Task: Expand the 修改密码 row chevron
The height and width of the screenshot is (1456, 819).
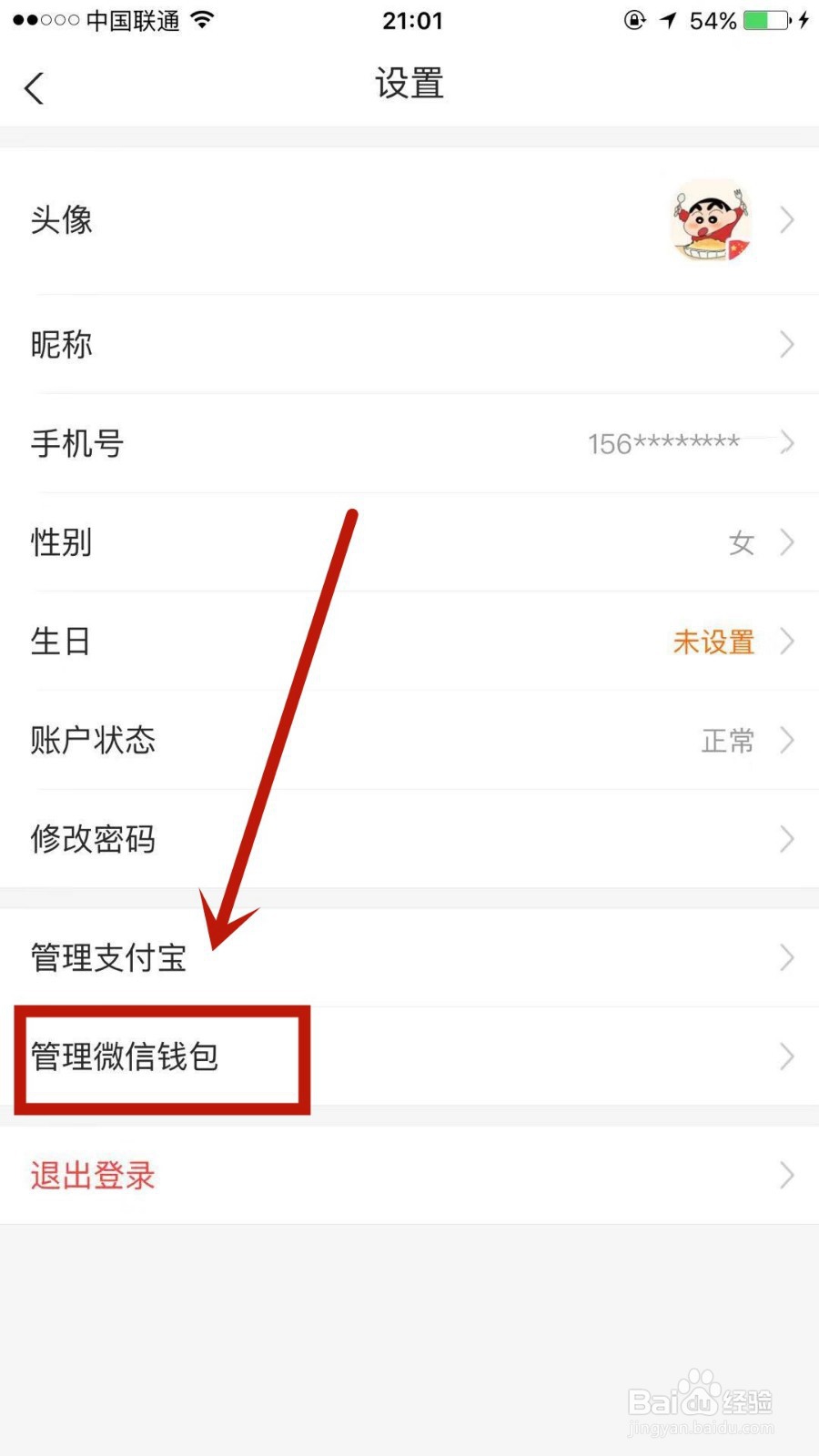Action: pos(786,839)
